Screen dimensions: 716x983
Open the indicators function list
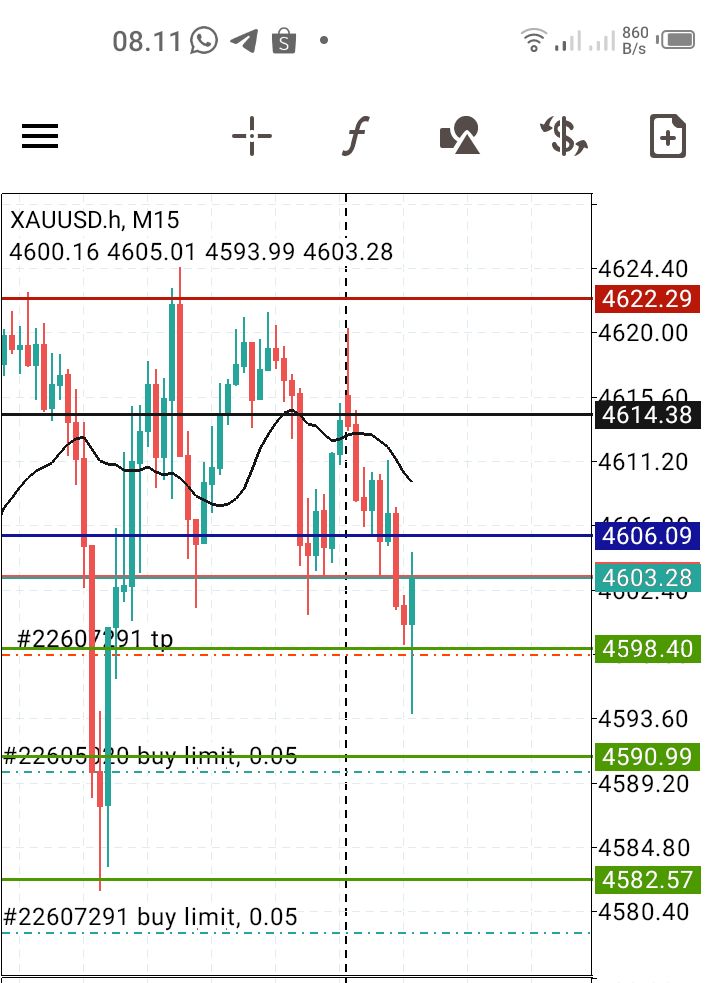click(355, 136)
